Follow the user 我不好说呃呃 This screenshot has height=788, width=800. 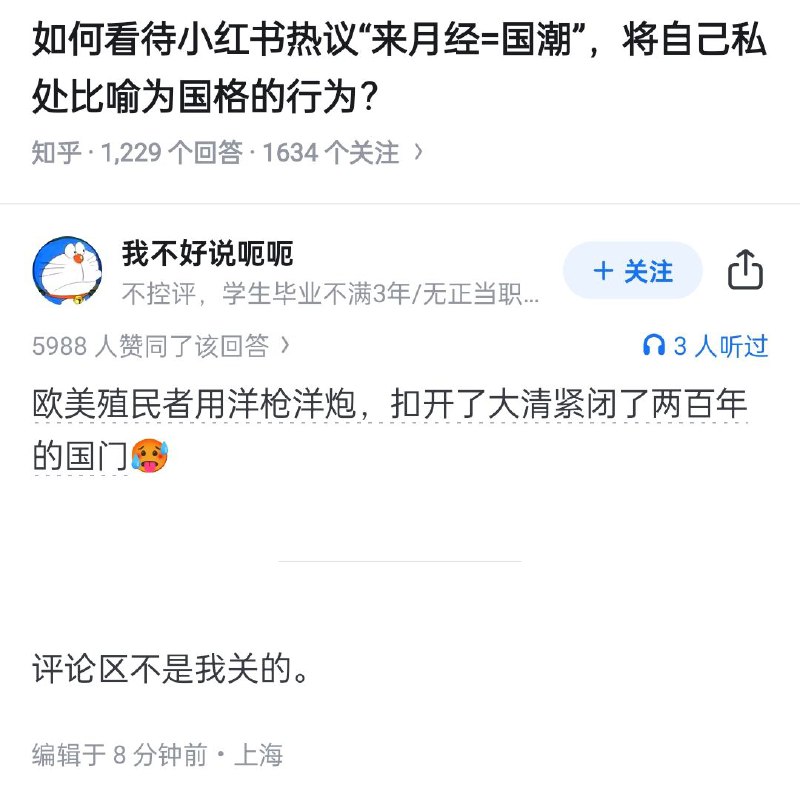pos(632,271)
